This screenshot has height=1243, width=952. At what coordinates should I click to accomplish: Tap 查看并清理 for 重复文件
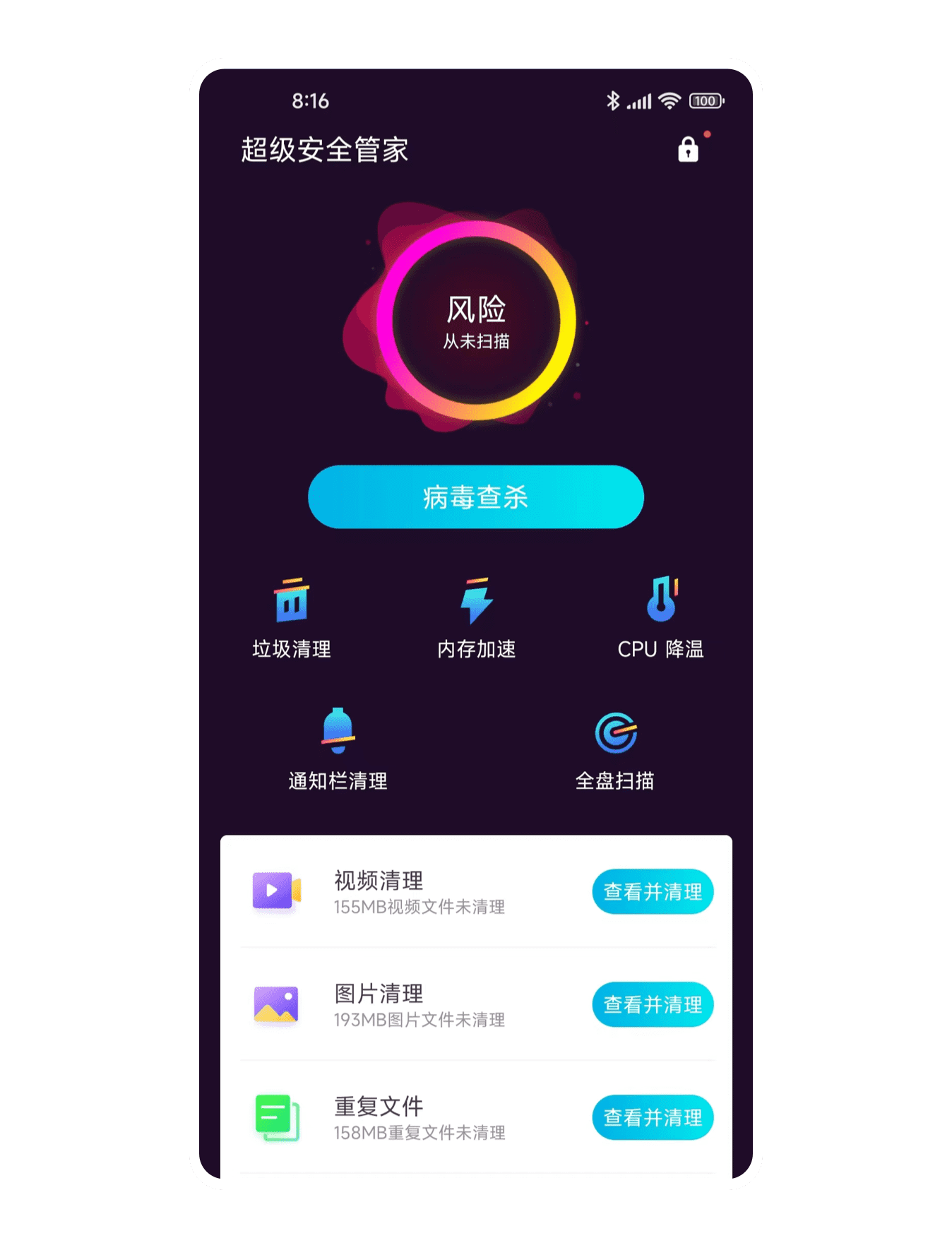(653, 1117)
